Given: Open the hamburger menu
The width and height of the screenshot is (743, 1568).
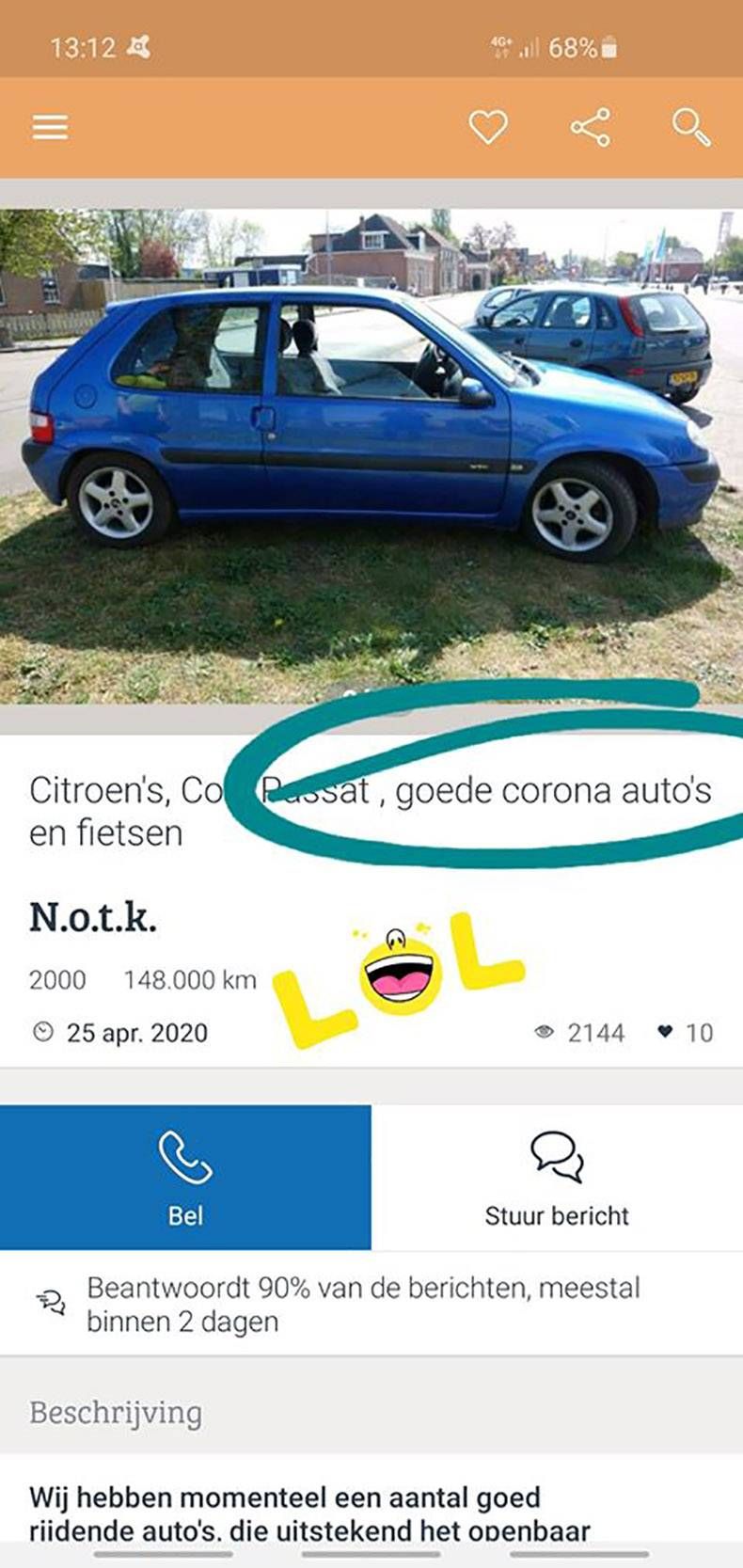Looking at the screenshot, I should coord(50,127).
